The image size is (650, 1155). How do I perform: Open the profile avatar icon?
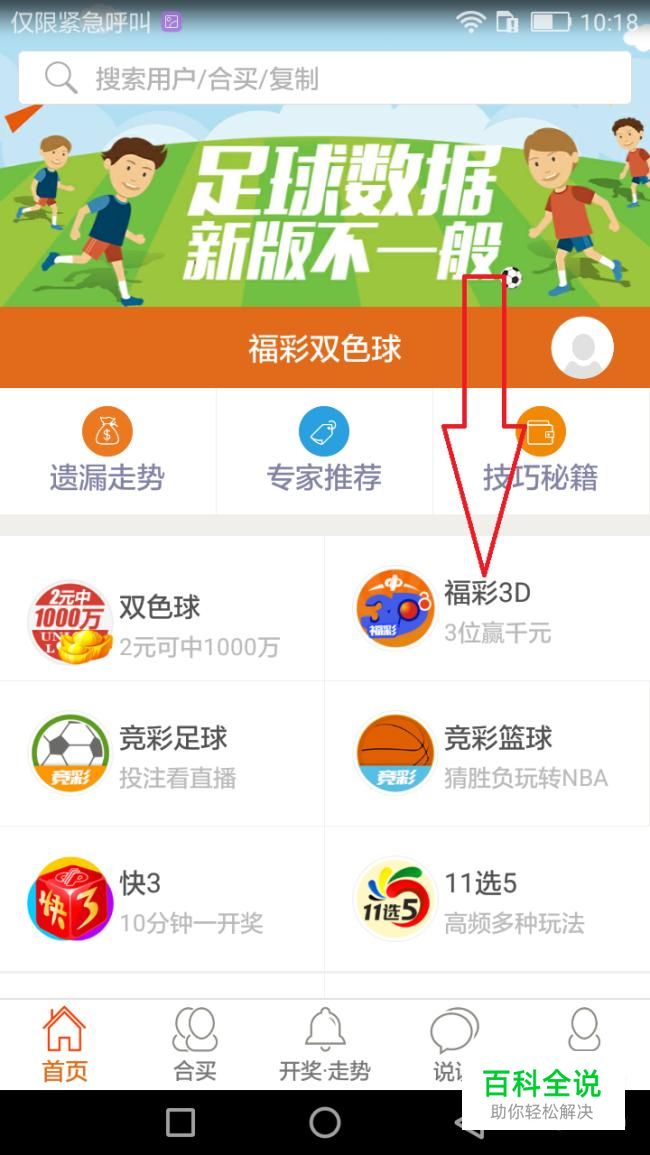[582, 347]
